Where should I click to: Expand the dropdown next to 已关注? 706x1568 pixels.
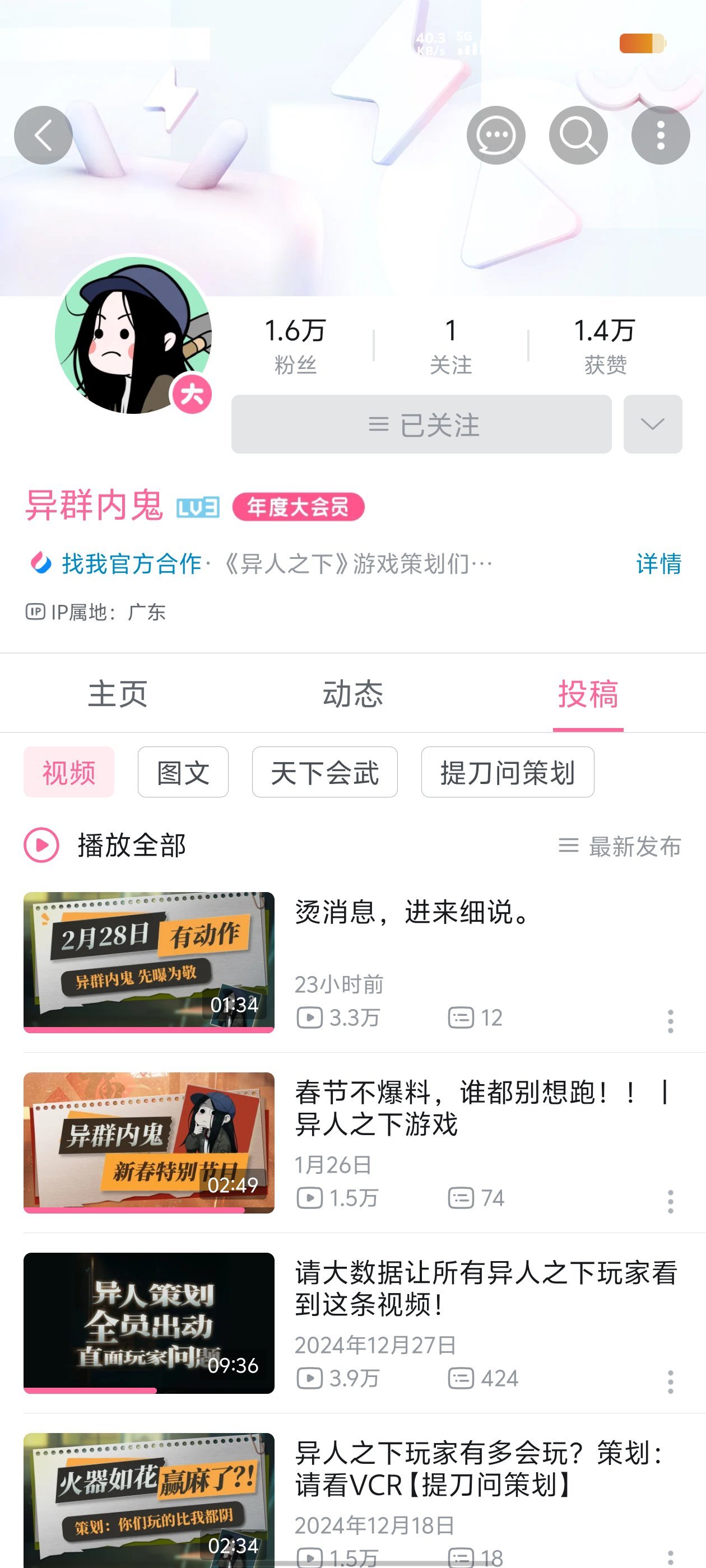coord(652,424)
